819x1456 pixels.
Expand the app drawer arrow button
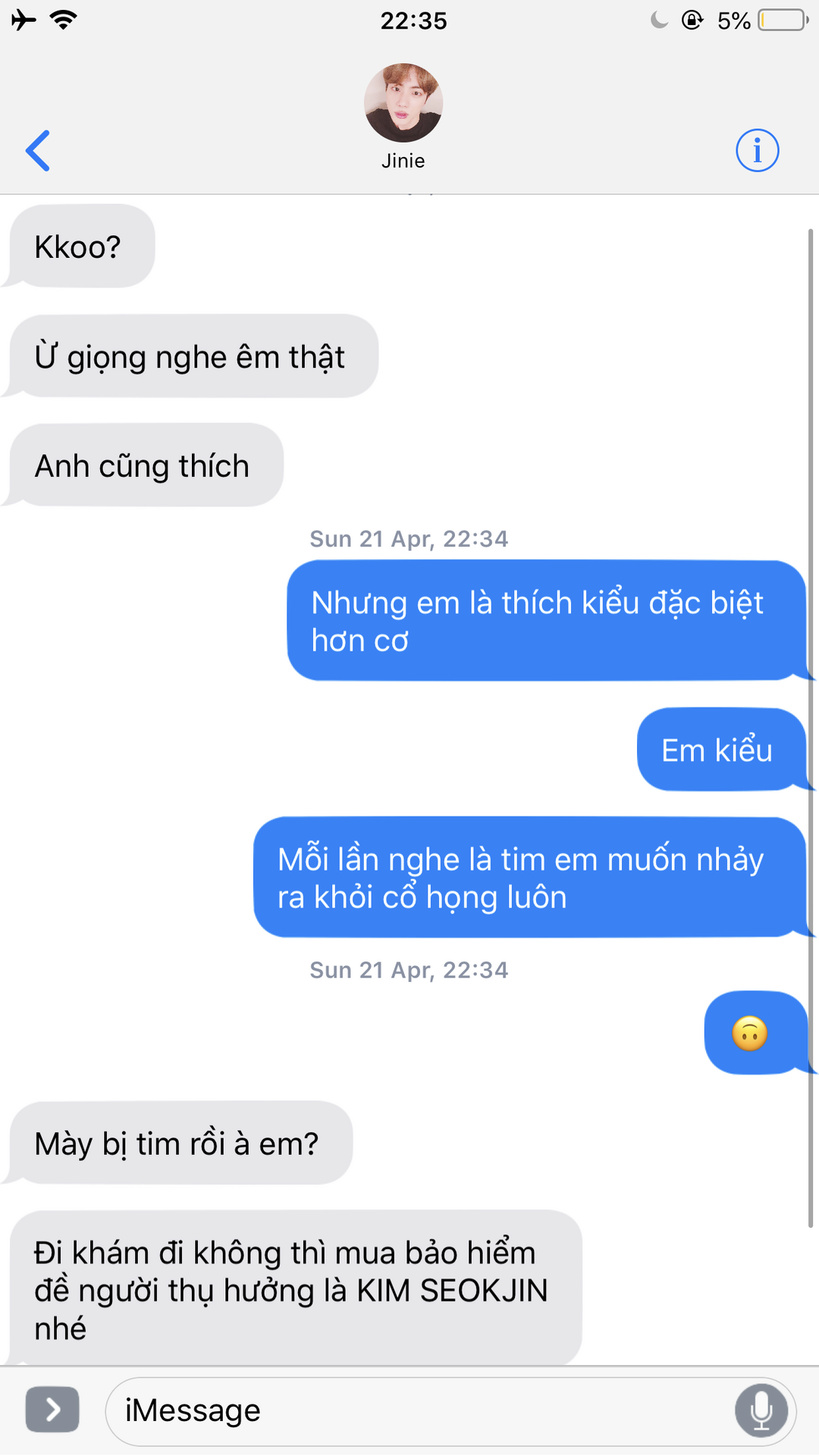point(52,1410)
